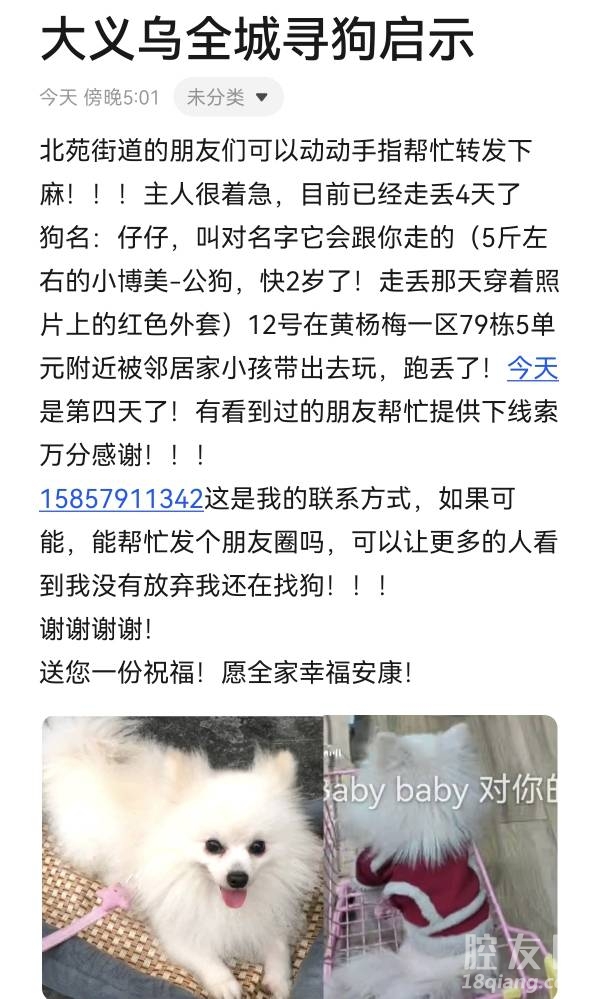Tap the underlined 今天 date link

[x=532, y=367]
